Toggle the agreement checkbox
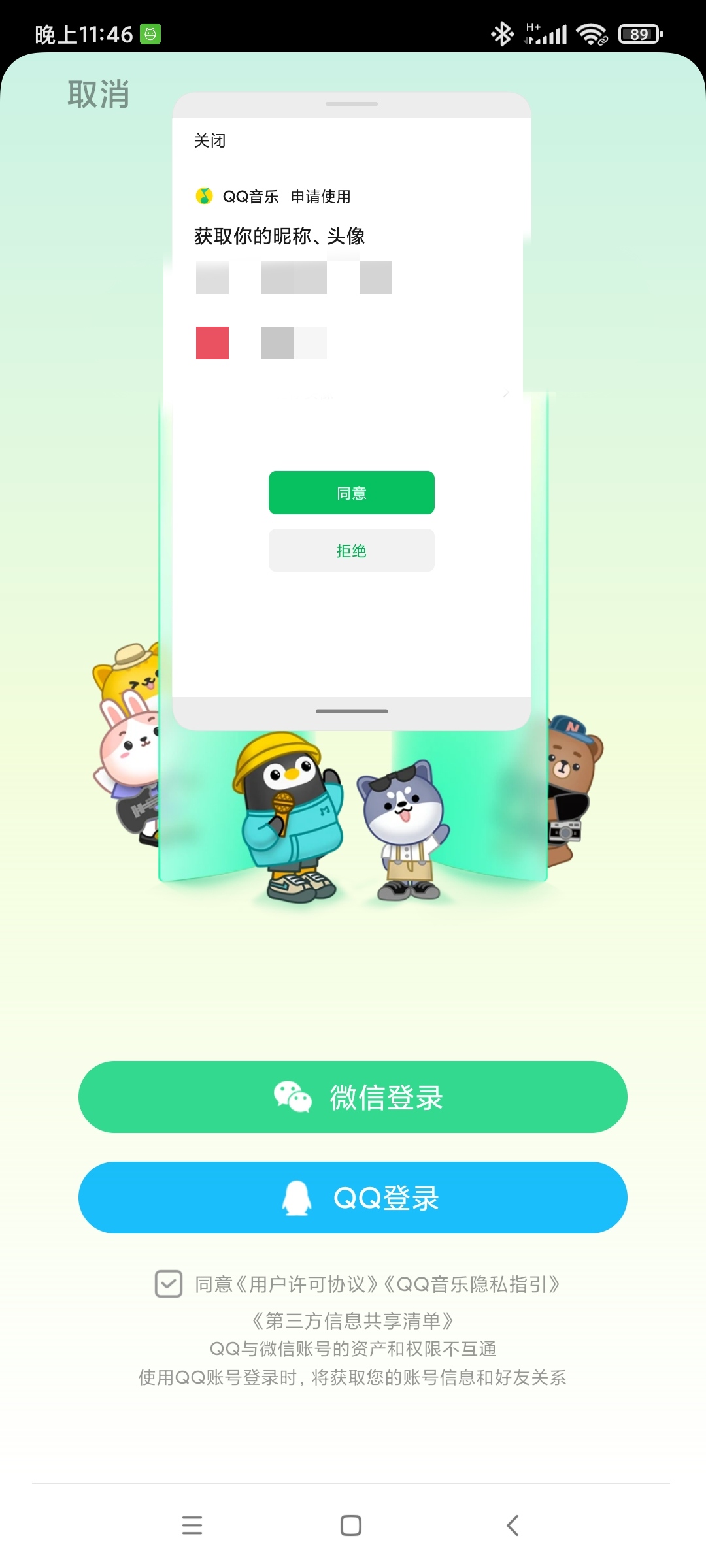Viewport: 706px width, 1568px height. 169,1284
